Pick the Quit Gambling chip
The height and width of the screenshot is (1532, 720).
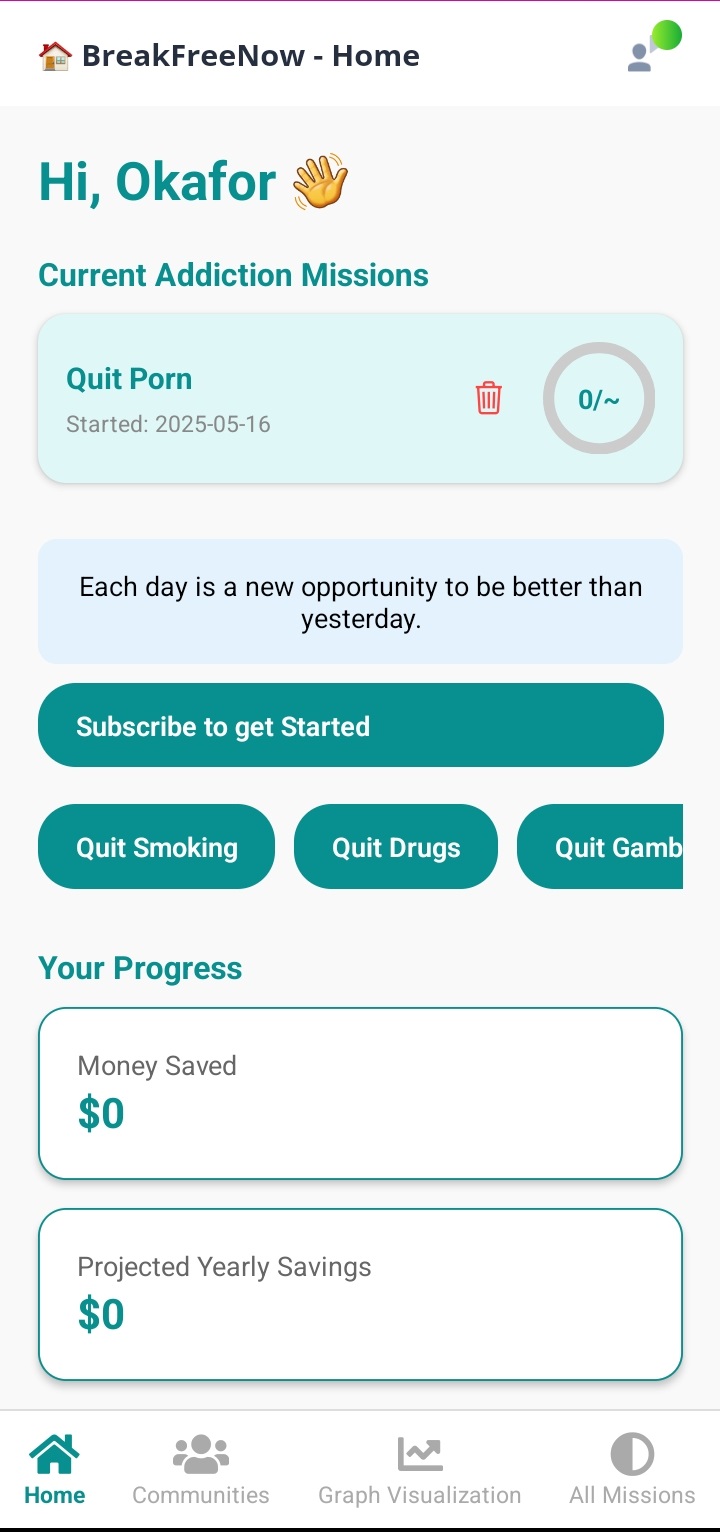(601, 847)
